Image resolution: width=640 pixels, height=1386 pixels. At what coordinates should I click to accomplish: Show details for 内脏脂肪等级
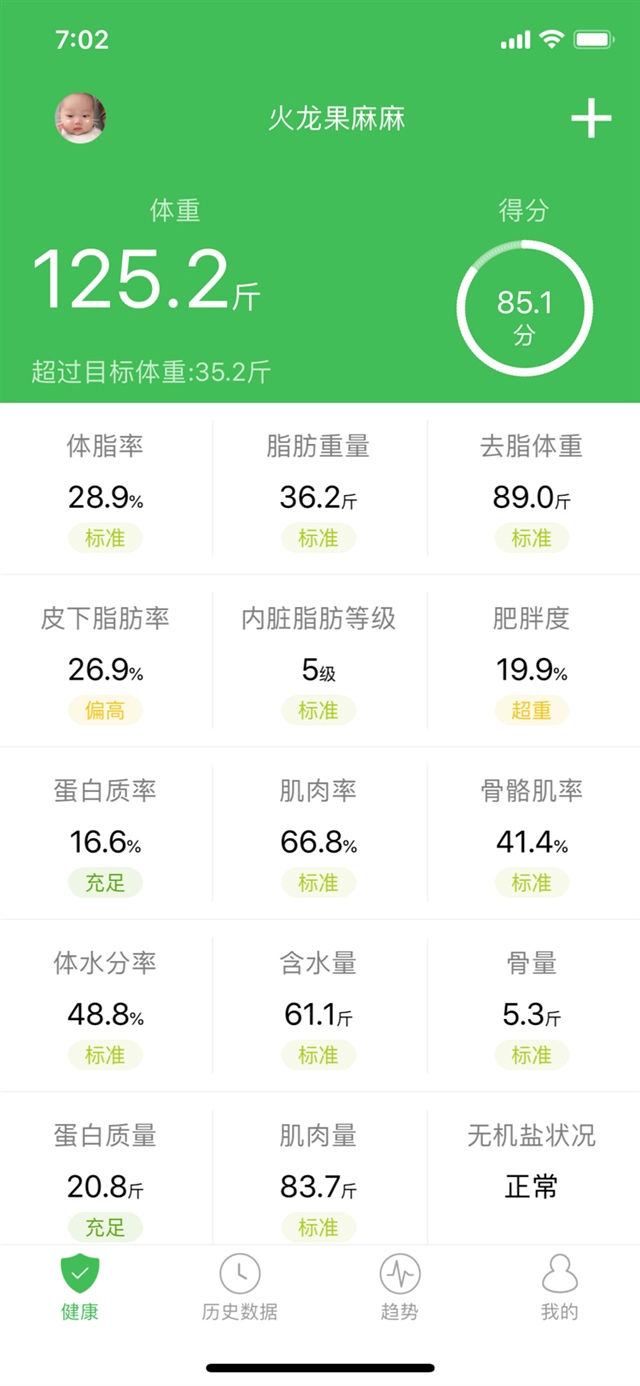click(x=319, y=662)
